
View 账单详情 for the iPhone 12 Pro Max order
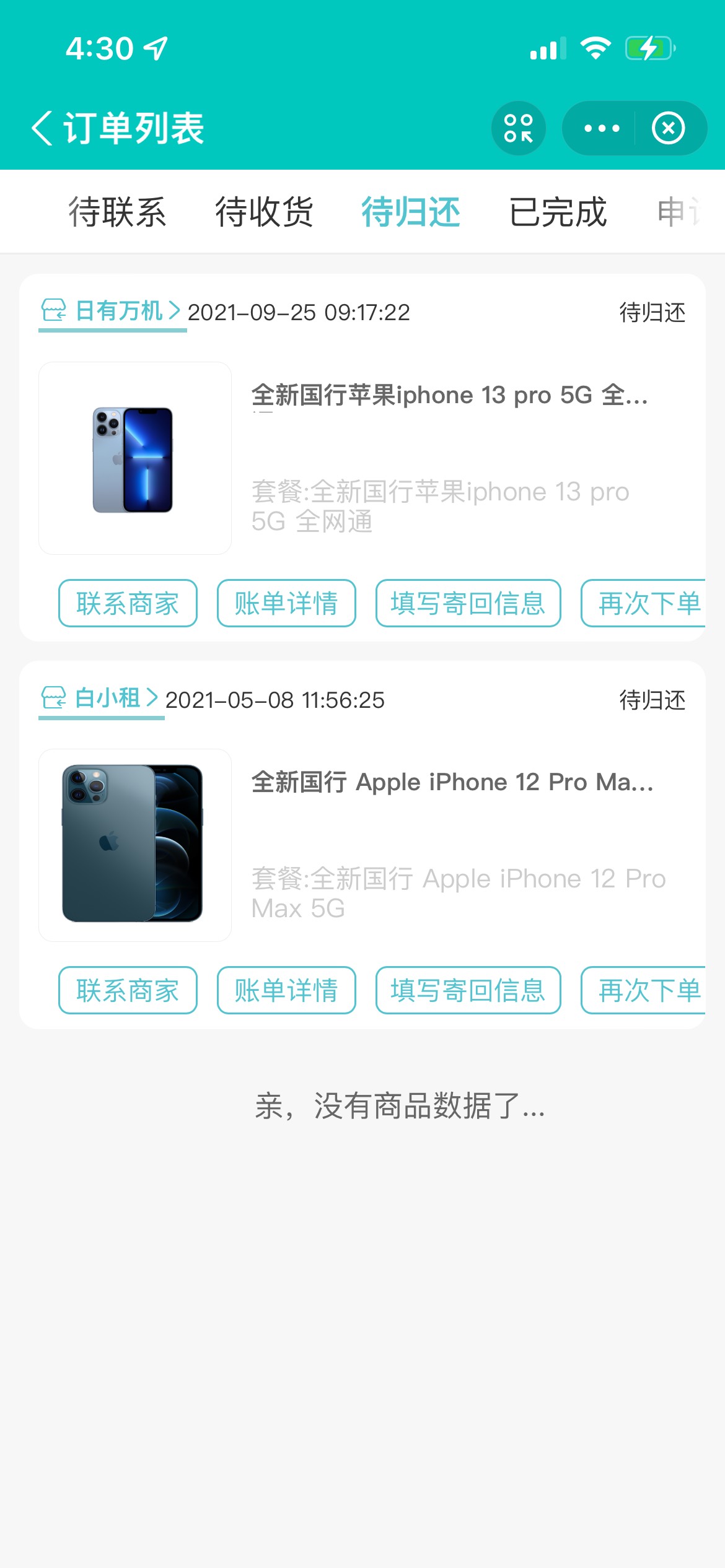[286, 990]
